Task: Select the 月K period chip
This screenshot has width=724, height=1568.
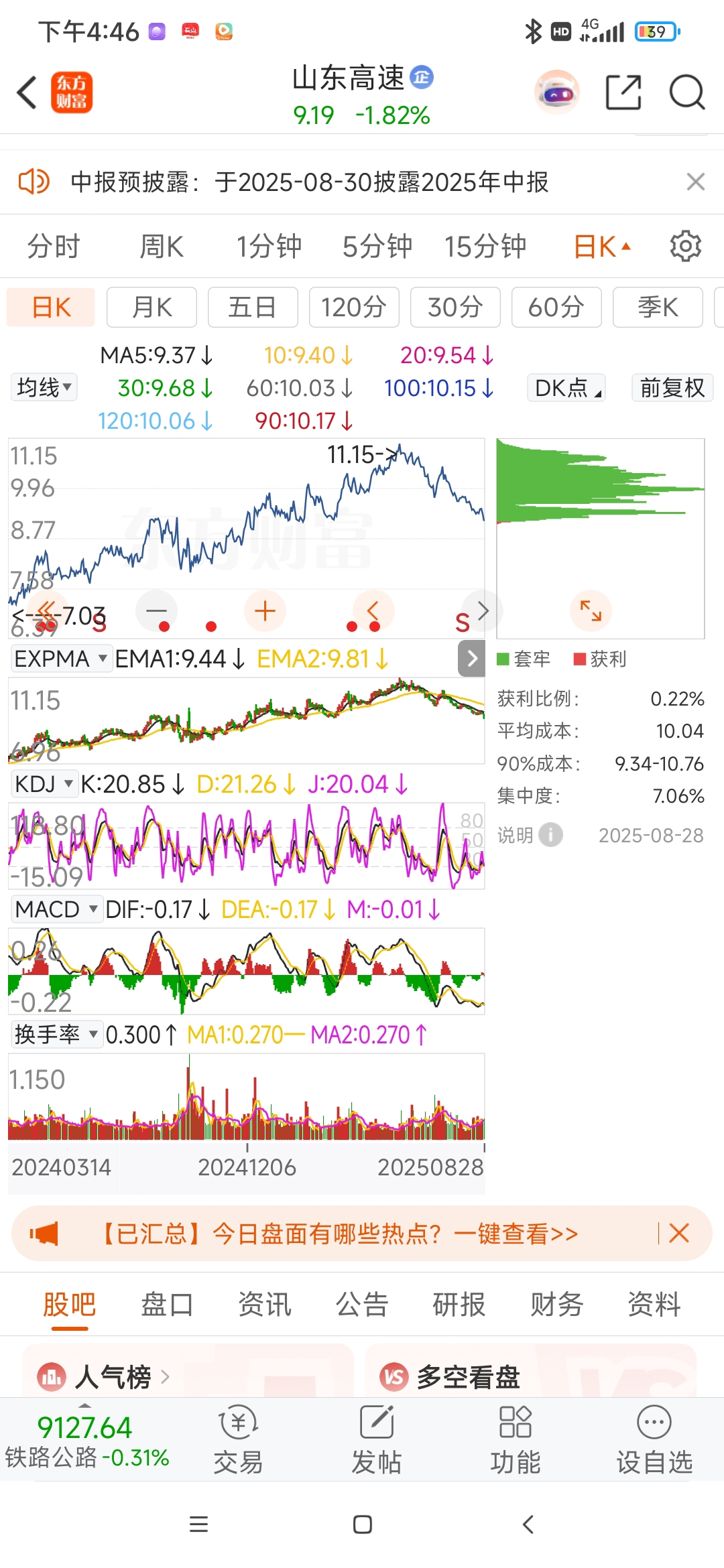Action: point(152,308)
